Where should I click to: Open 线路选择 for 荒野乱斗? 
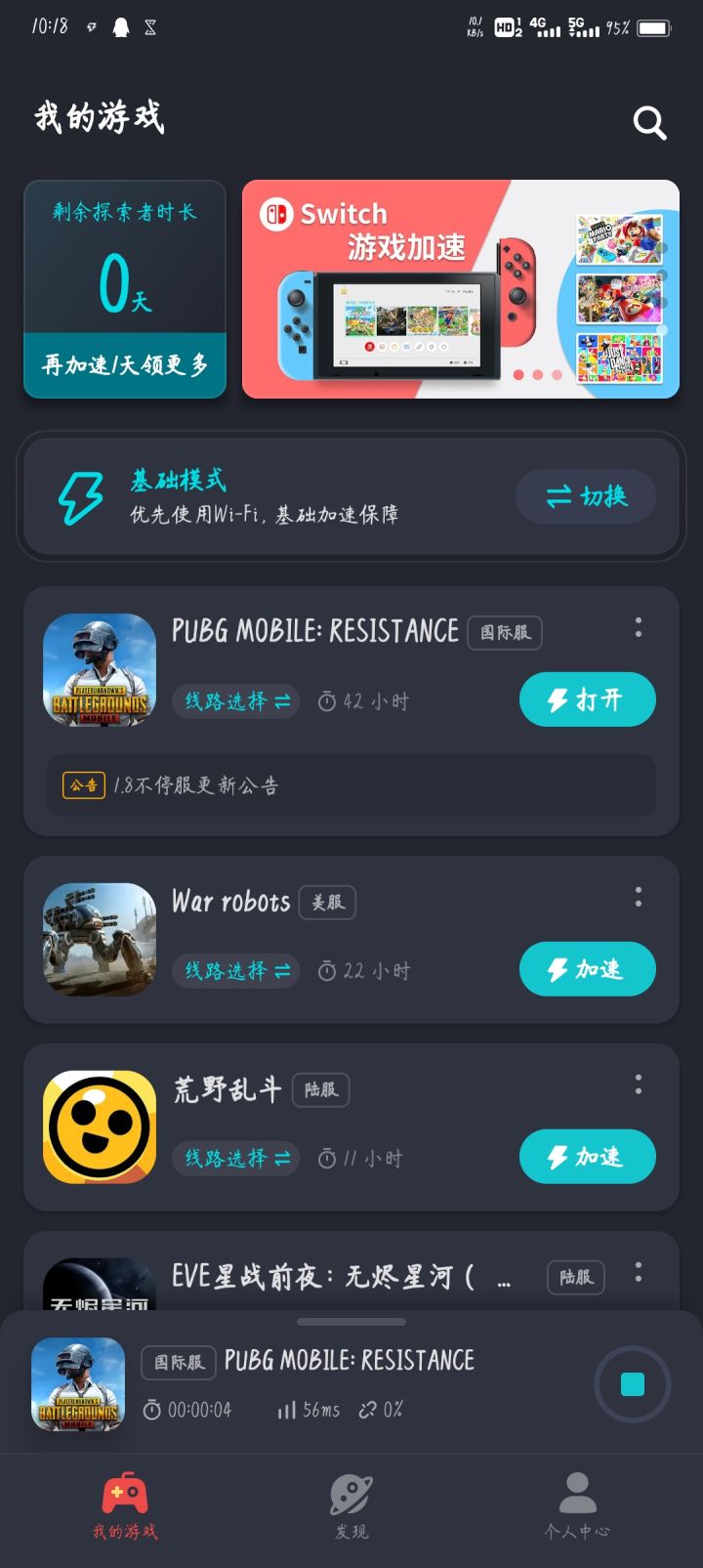coord(235,1157)
